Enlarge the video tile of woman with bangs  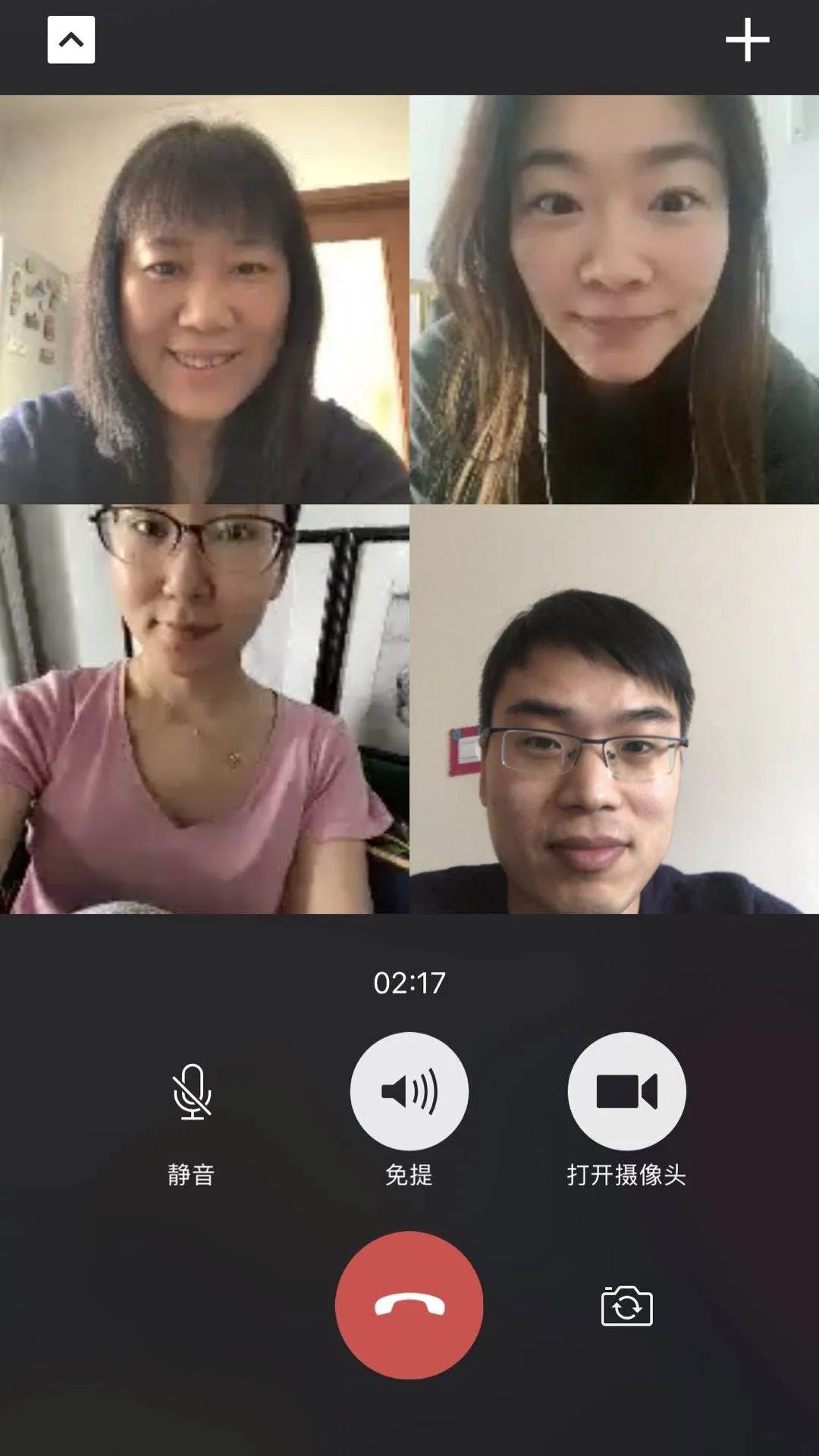click(x=205, y=300)
